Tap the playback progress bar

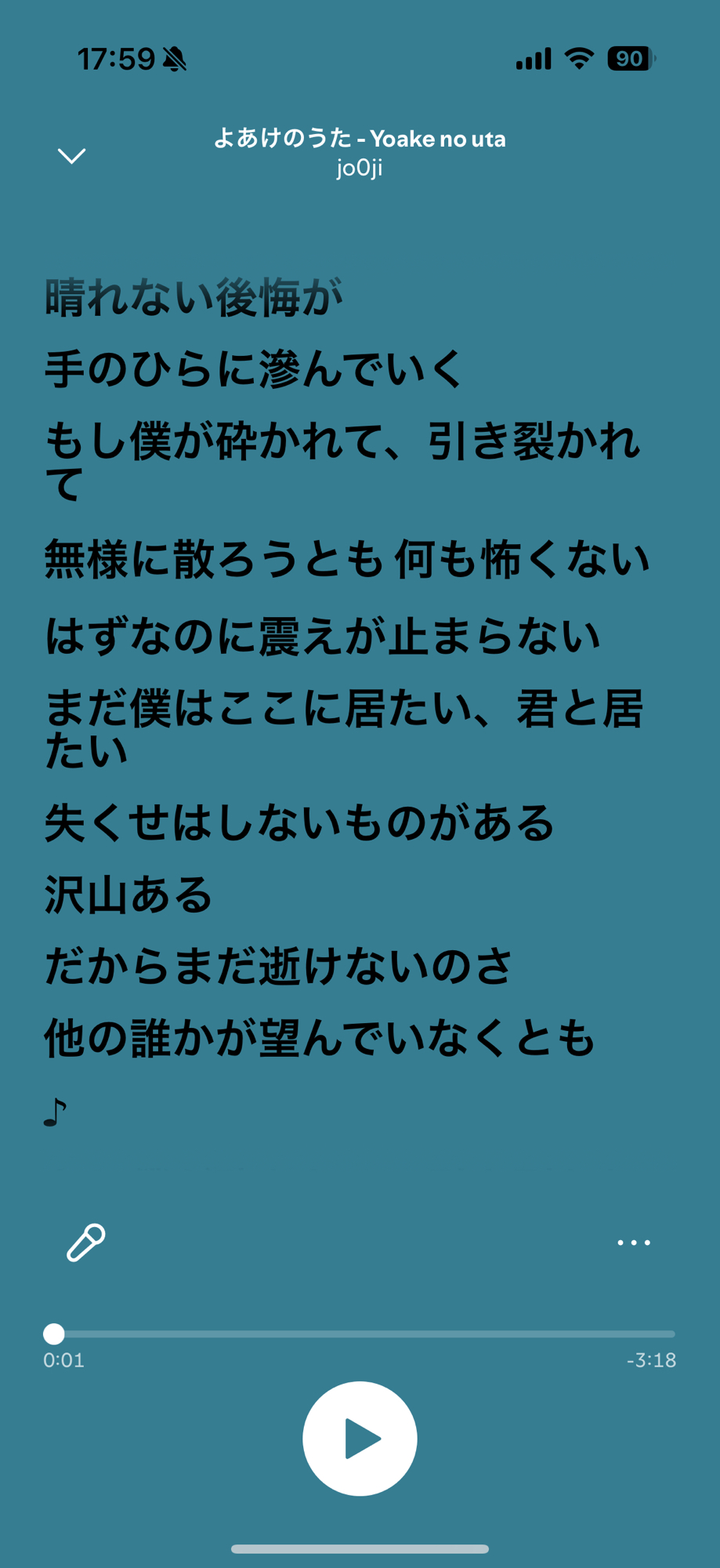click(x=360, y=1334)
